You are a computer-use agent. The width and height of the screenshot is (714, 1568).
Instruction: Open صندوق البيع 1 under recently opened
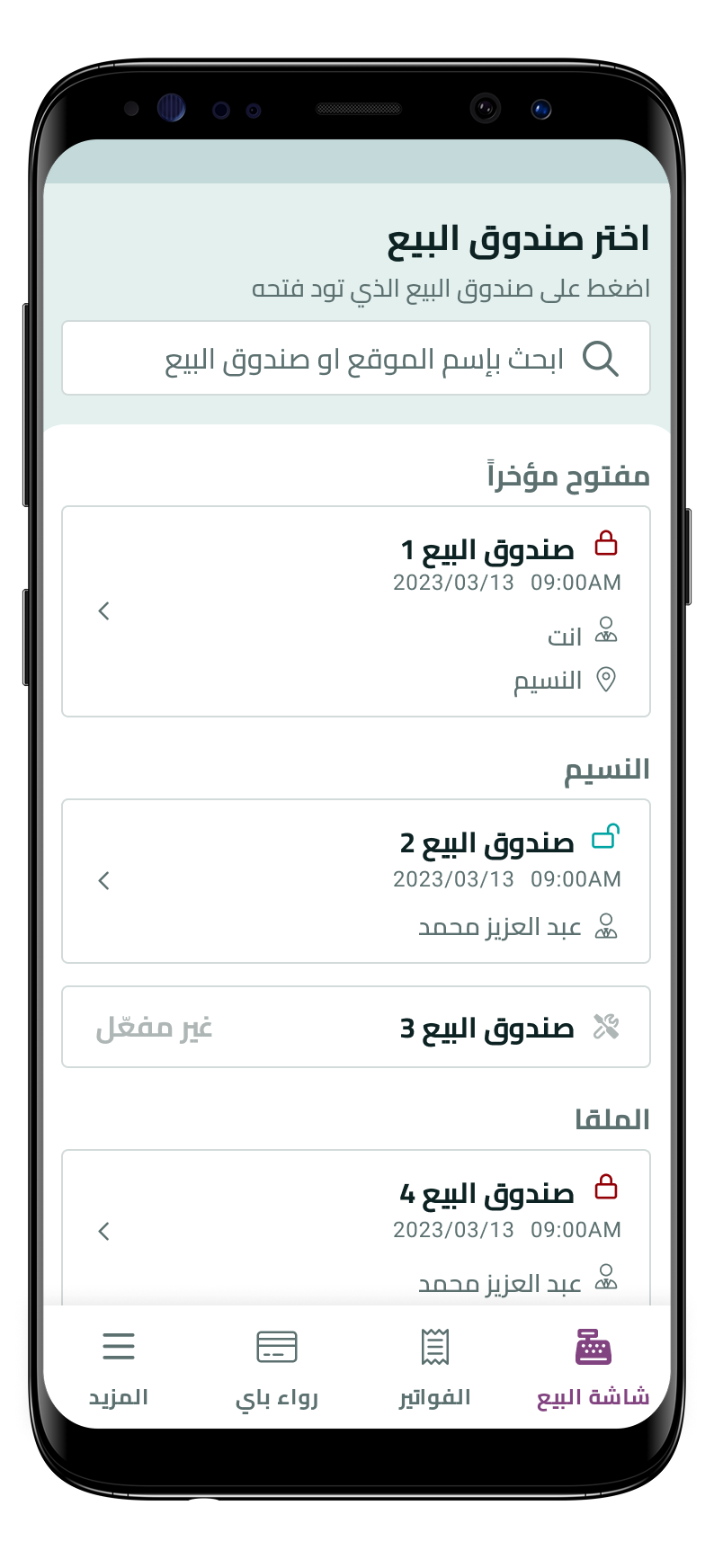356,611
